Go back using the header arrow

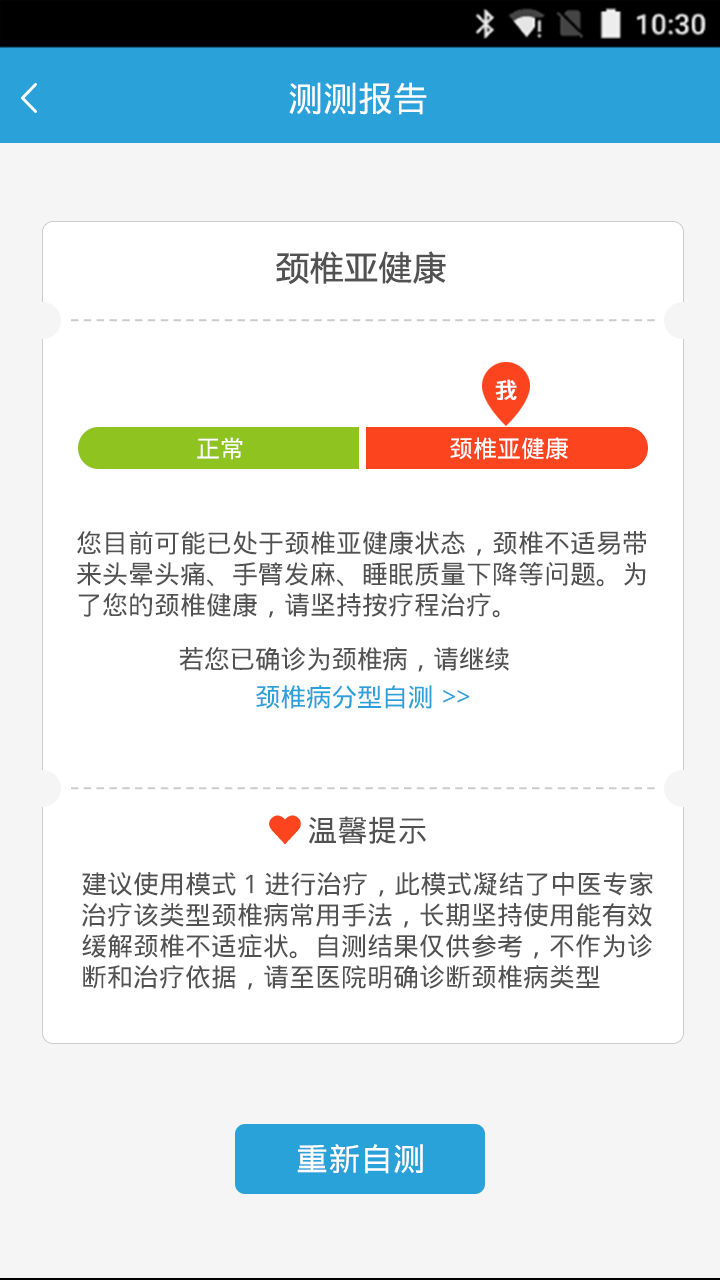click(x=30, y=97)
